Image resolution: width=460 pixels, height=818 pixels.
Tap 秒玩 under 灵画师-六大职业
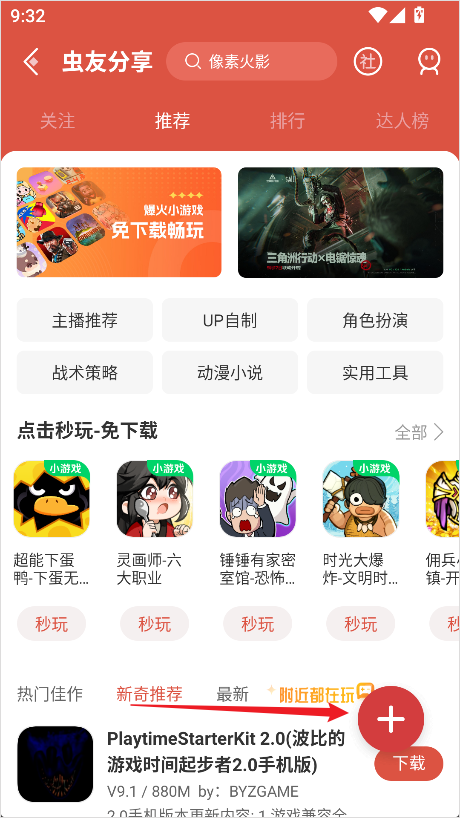tap(154, 623)
